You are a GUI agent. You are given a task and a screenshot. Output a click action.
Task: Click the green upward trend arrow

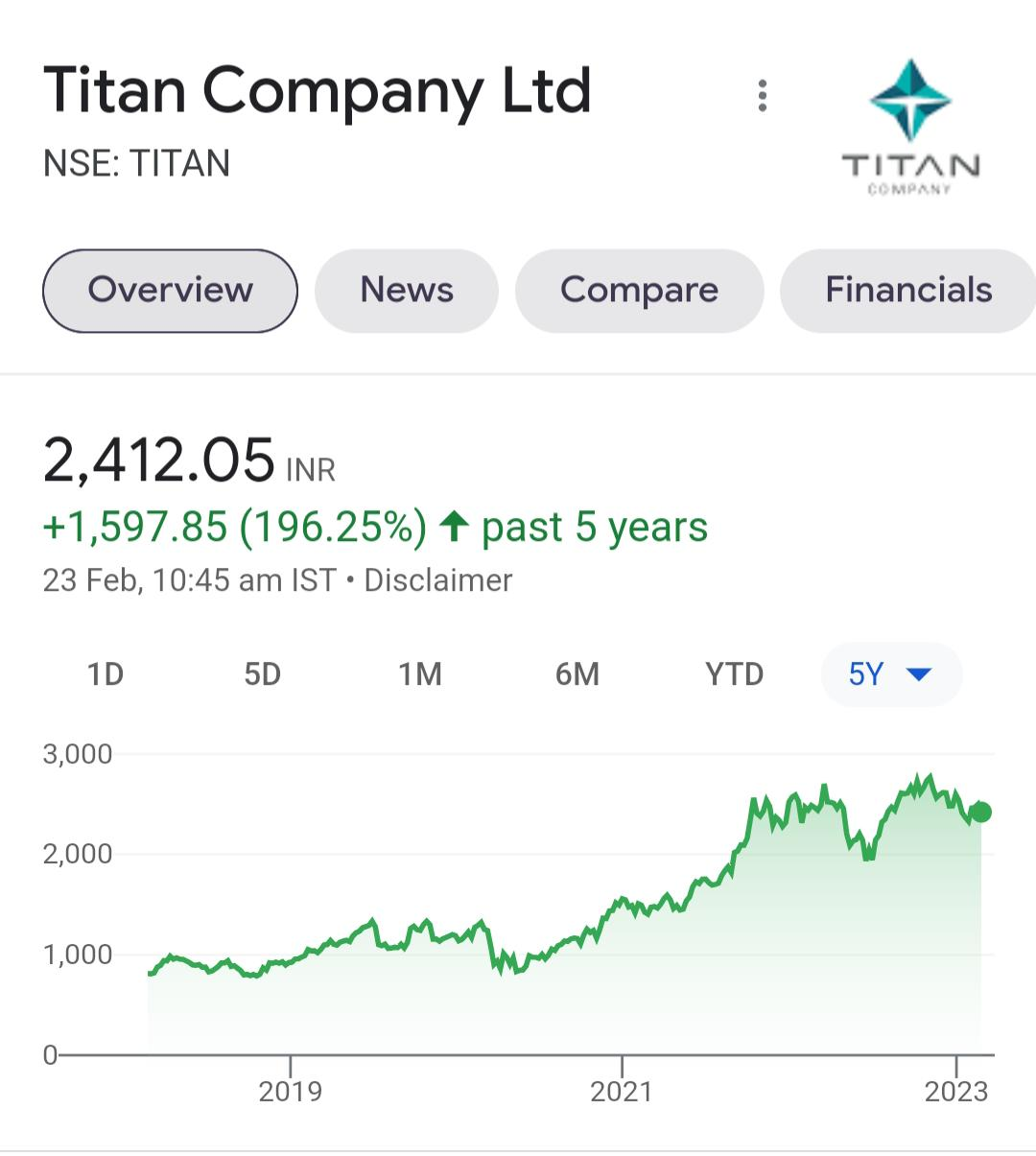point(454,527)
